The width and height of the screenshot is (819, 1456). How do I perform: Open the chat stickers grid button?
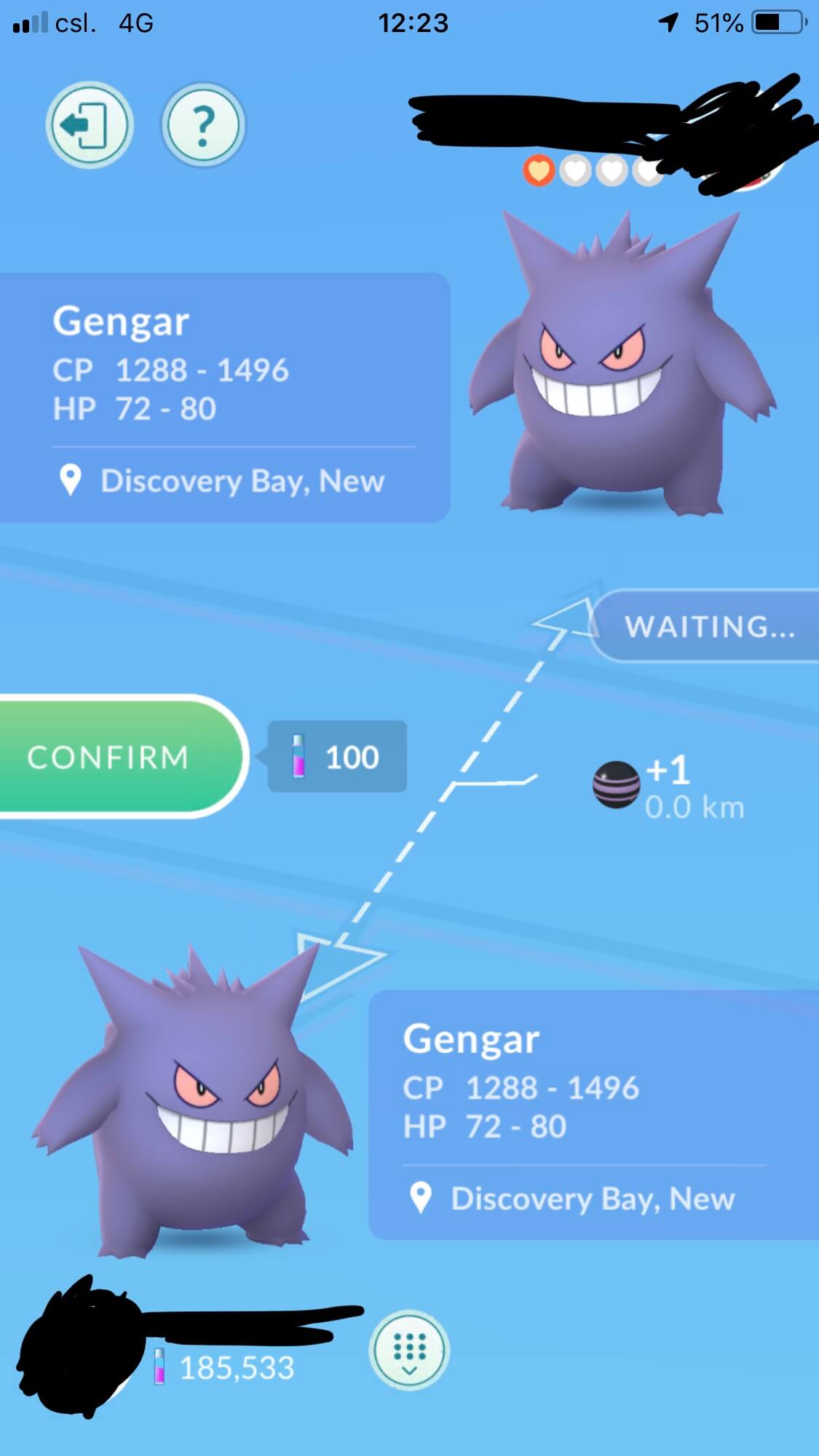click(x=409, y=1350)
